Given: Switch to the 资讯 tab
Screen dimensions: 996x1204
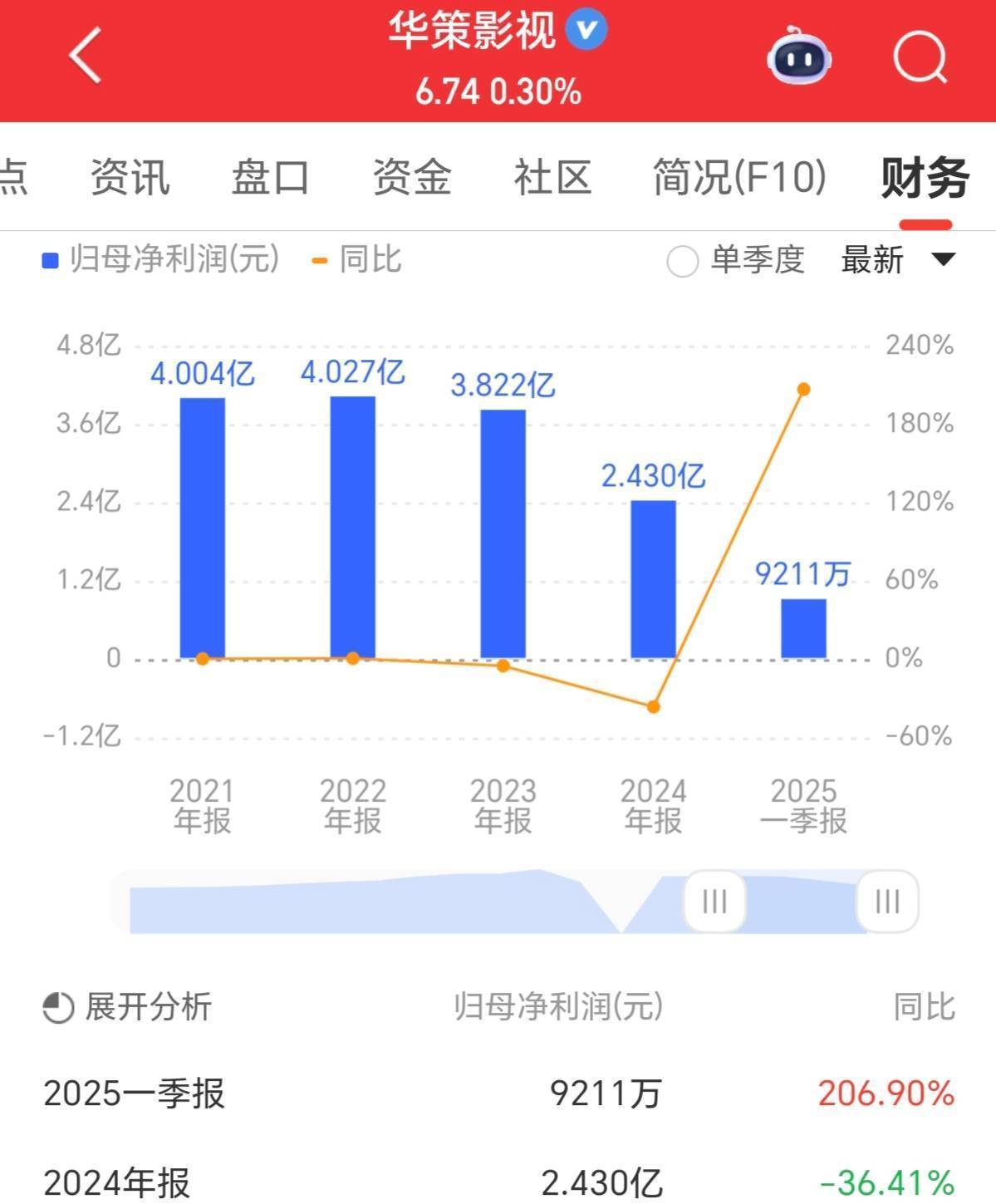Looking at the screenshot, I should tap(130, 177).
